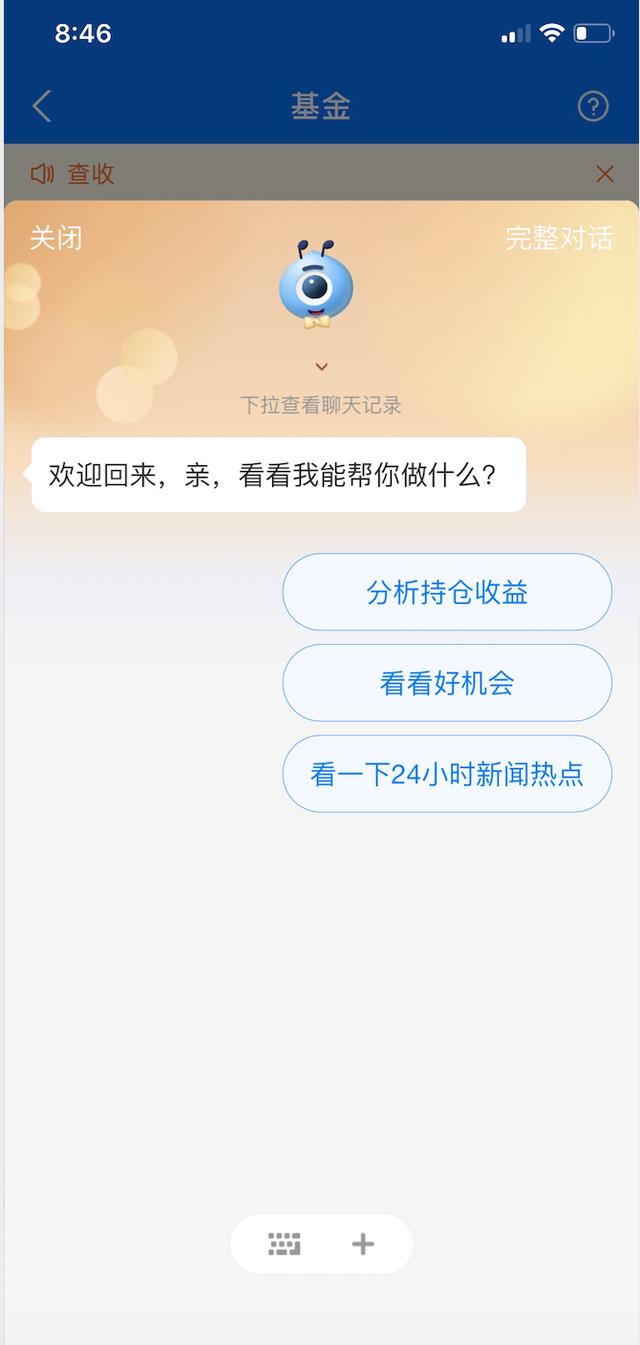Image resolution: width=640 pixels, height=1345 pixels.
Task: Choose 看看好机会 suggestion
Action: coord(447,683)
